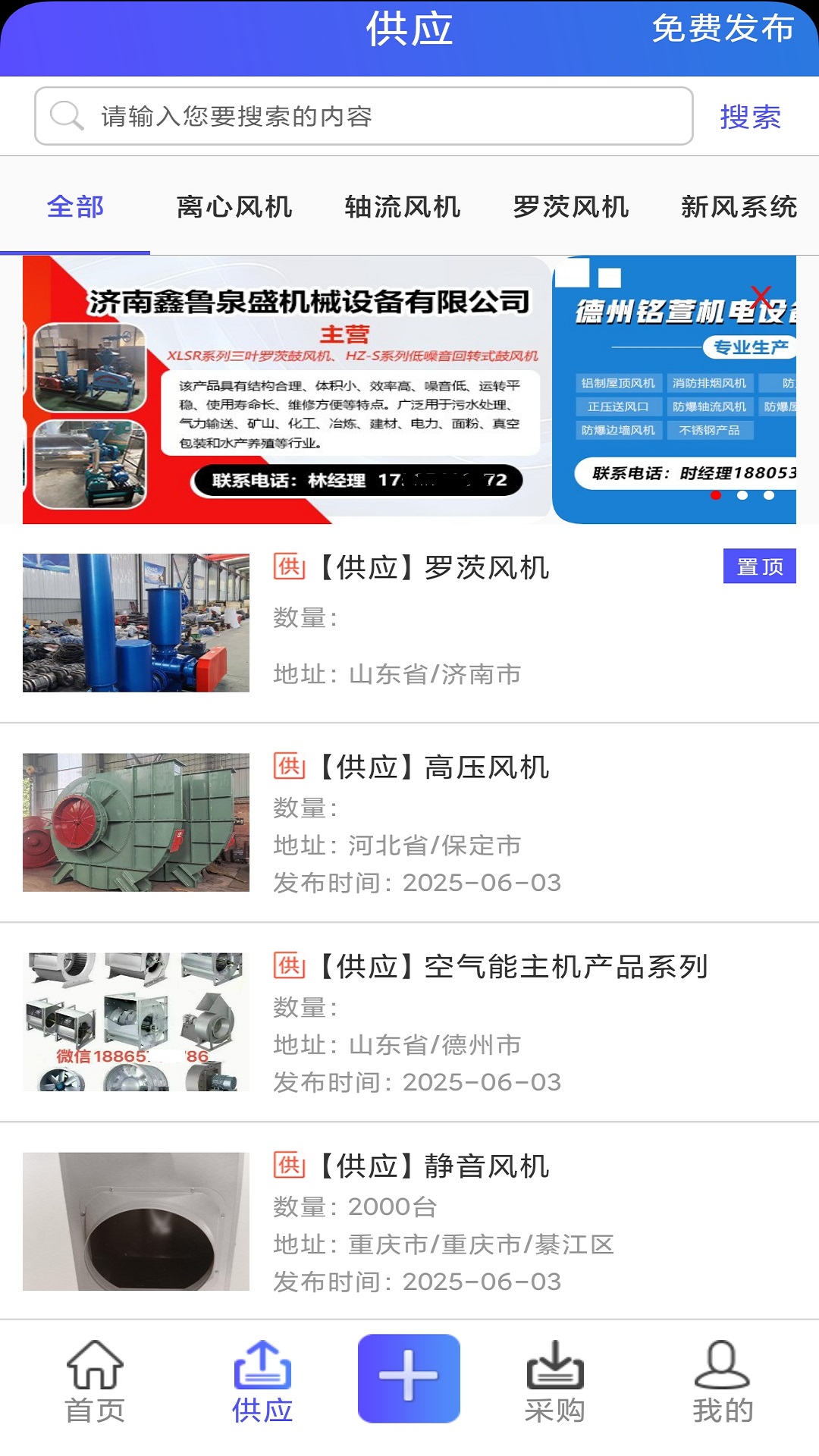Select the 新风系统 tab
The width and height of the screenshot is (819, 1456).
click(739, 206)
